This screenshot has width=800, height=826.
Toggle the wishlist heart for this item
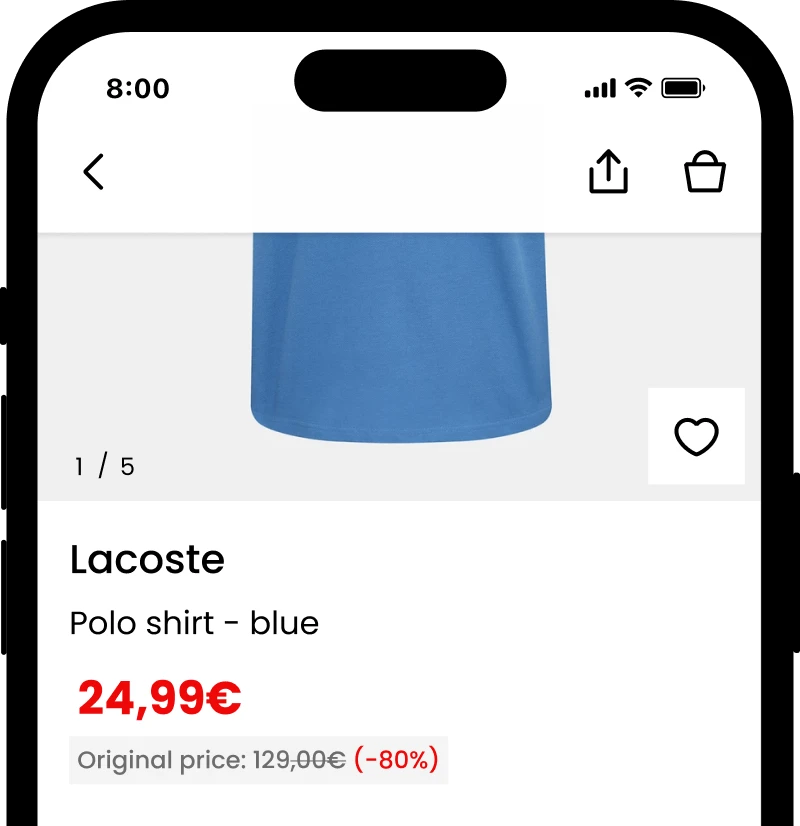click(x=696, y=436)
